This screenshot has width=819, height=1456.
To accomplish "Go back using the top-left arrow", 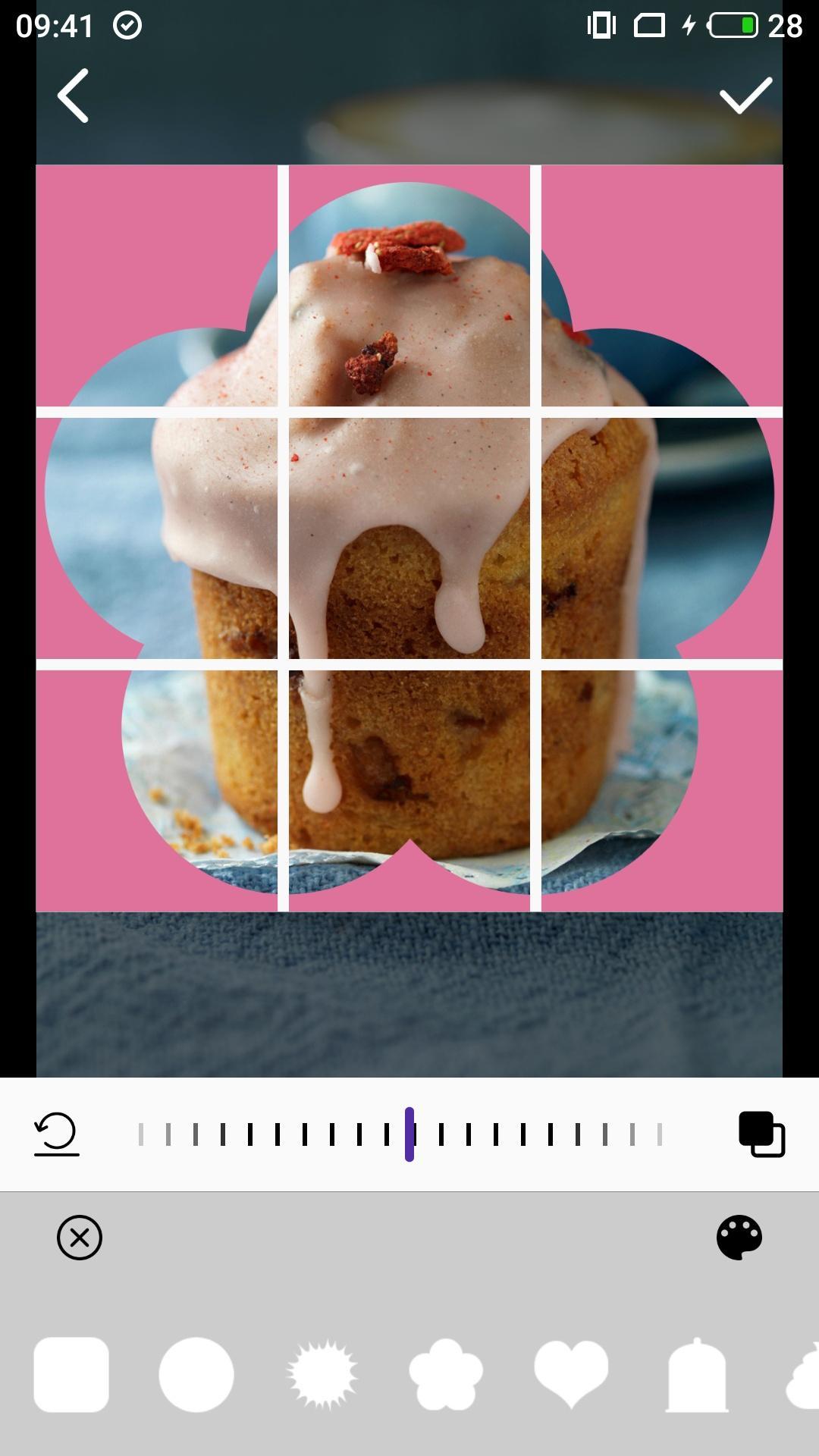I will (74, 96).
